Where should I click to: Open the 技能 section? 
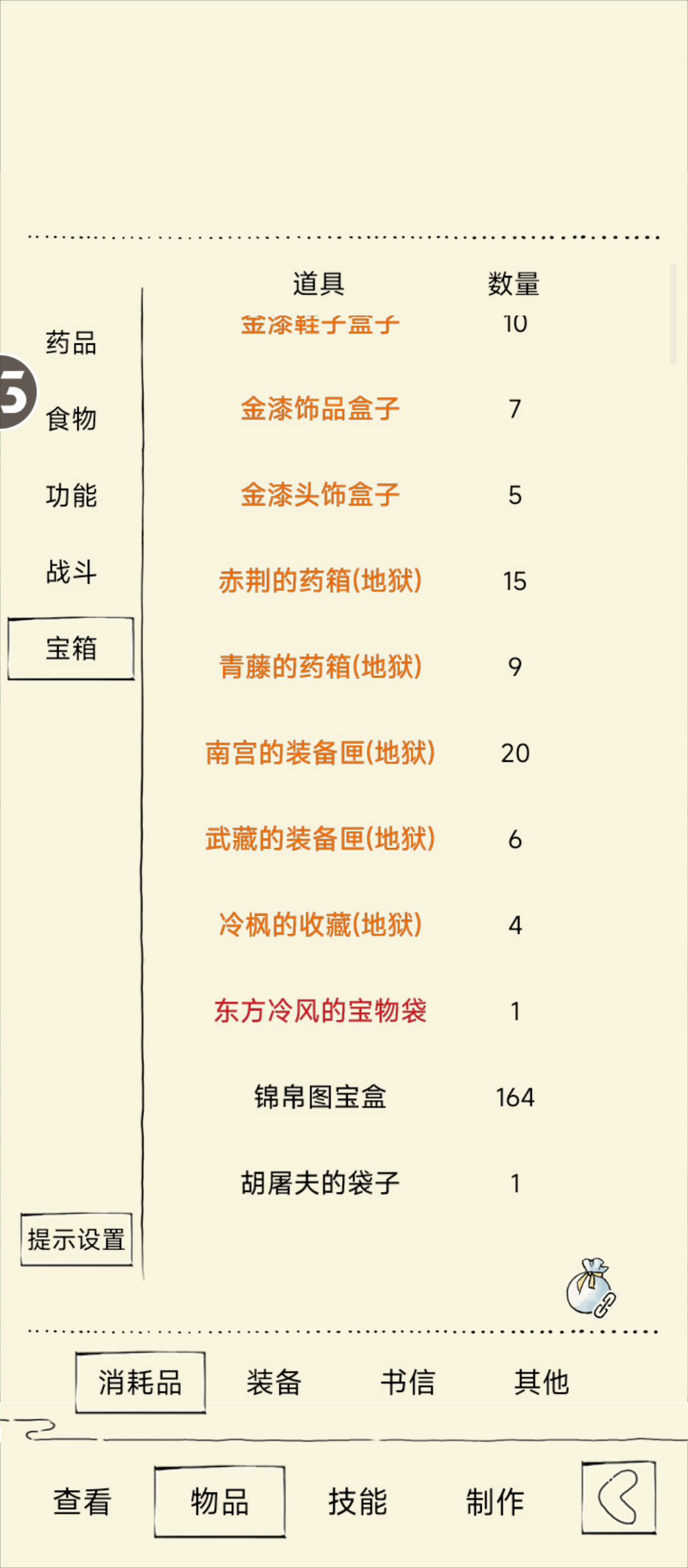357,1502
